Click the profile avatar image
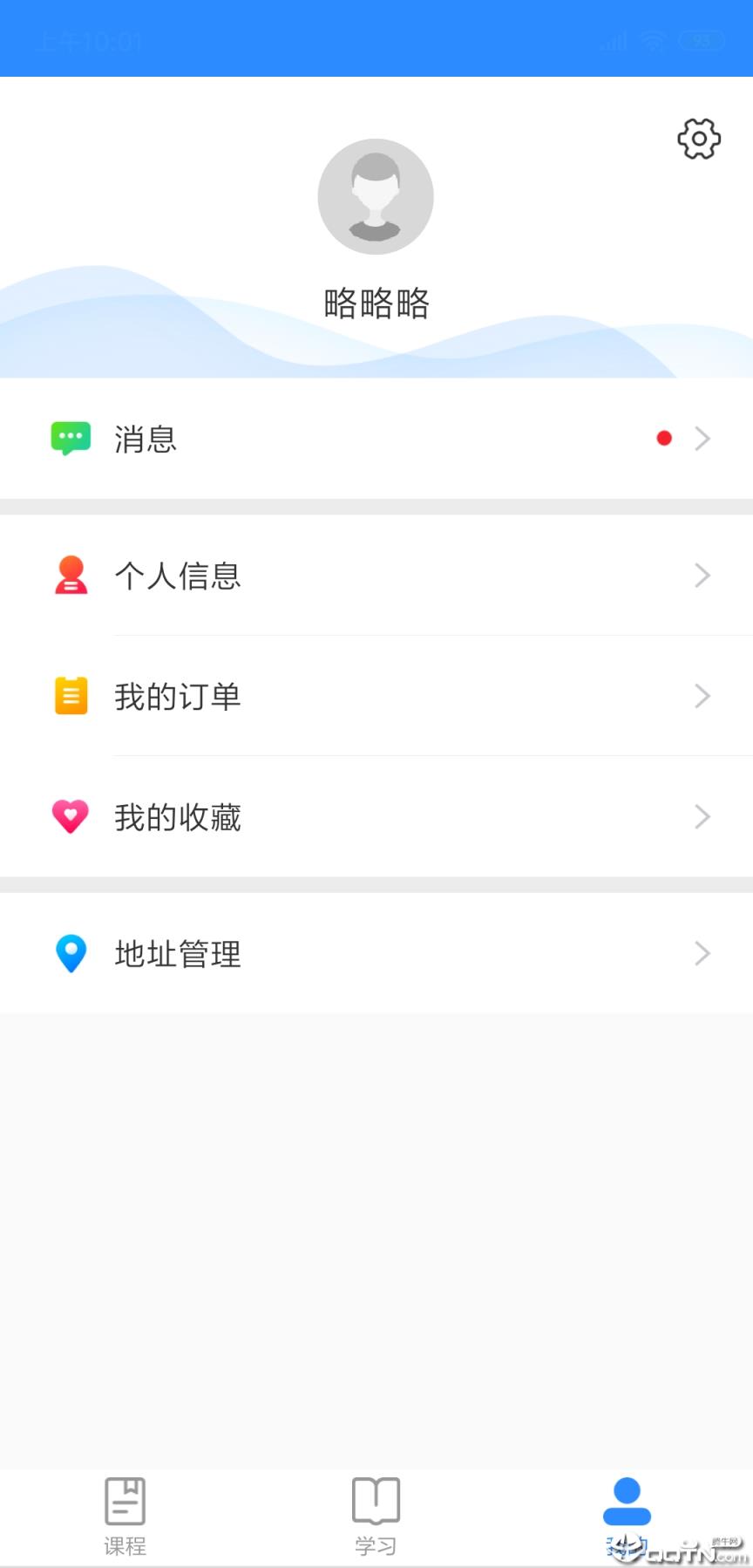753x1568 pixels. tap(376, 196)
